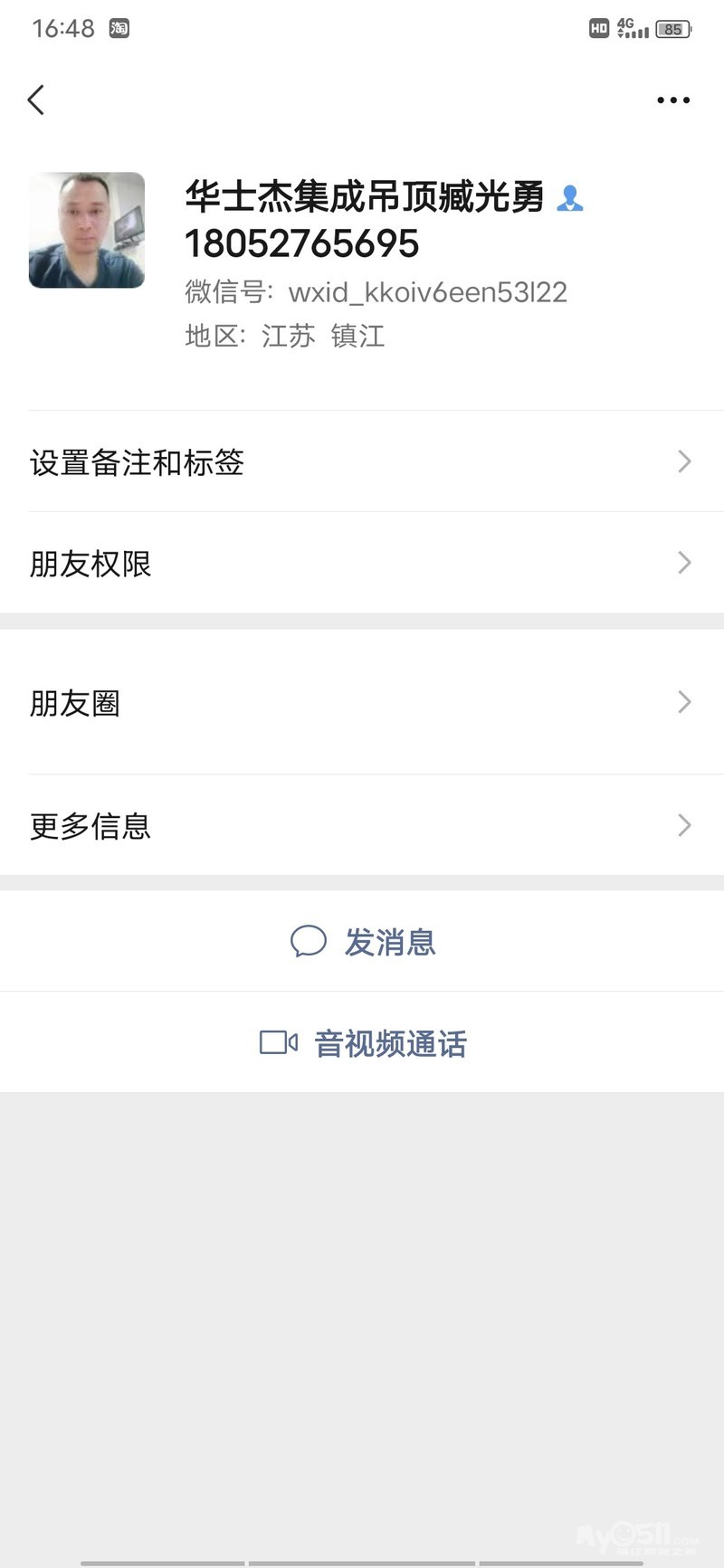View this contact's 朋友圈

(x=362, y=703)
